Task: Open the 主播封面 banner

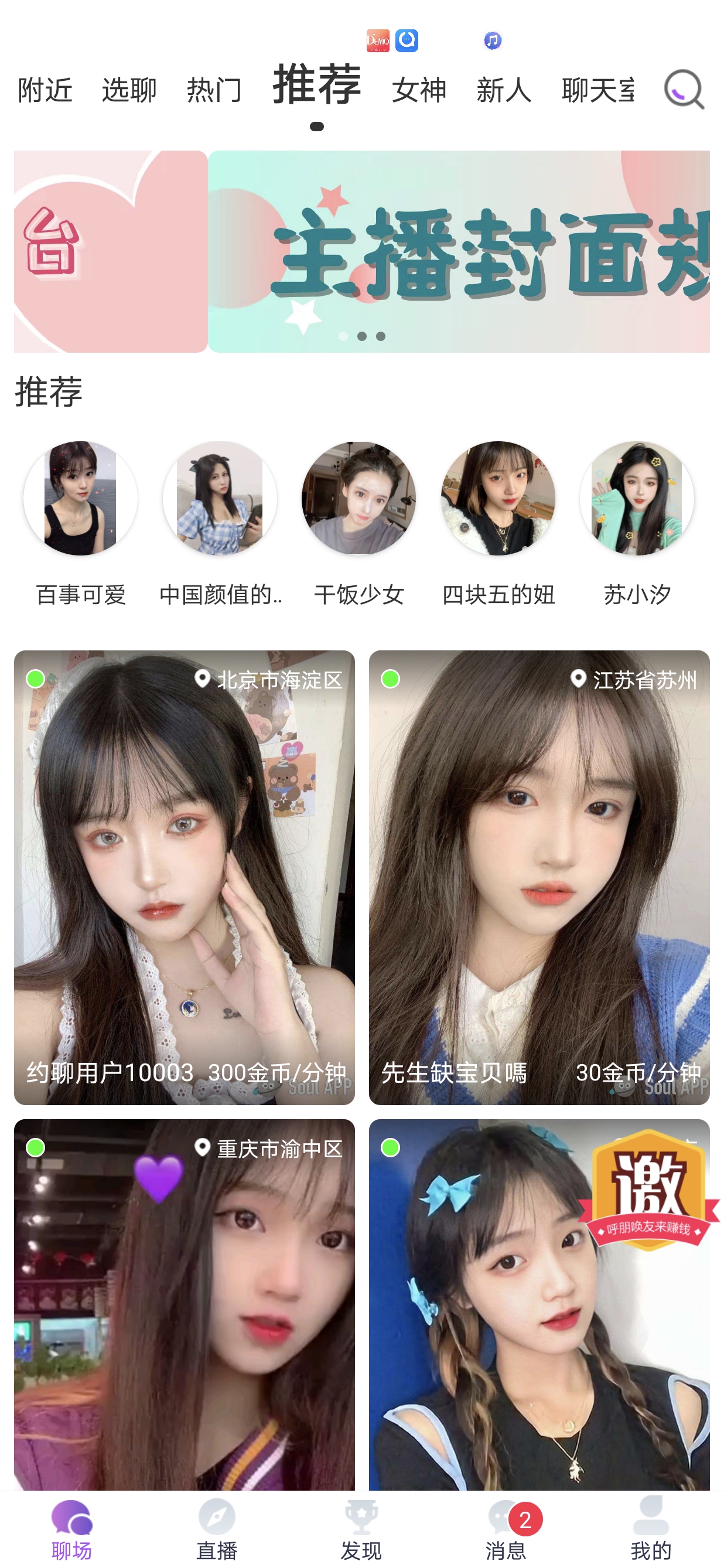Action: [x=459, y=251]
